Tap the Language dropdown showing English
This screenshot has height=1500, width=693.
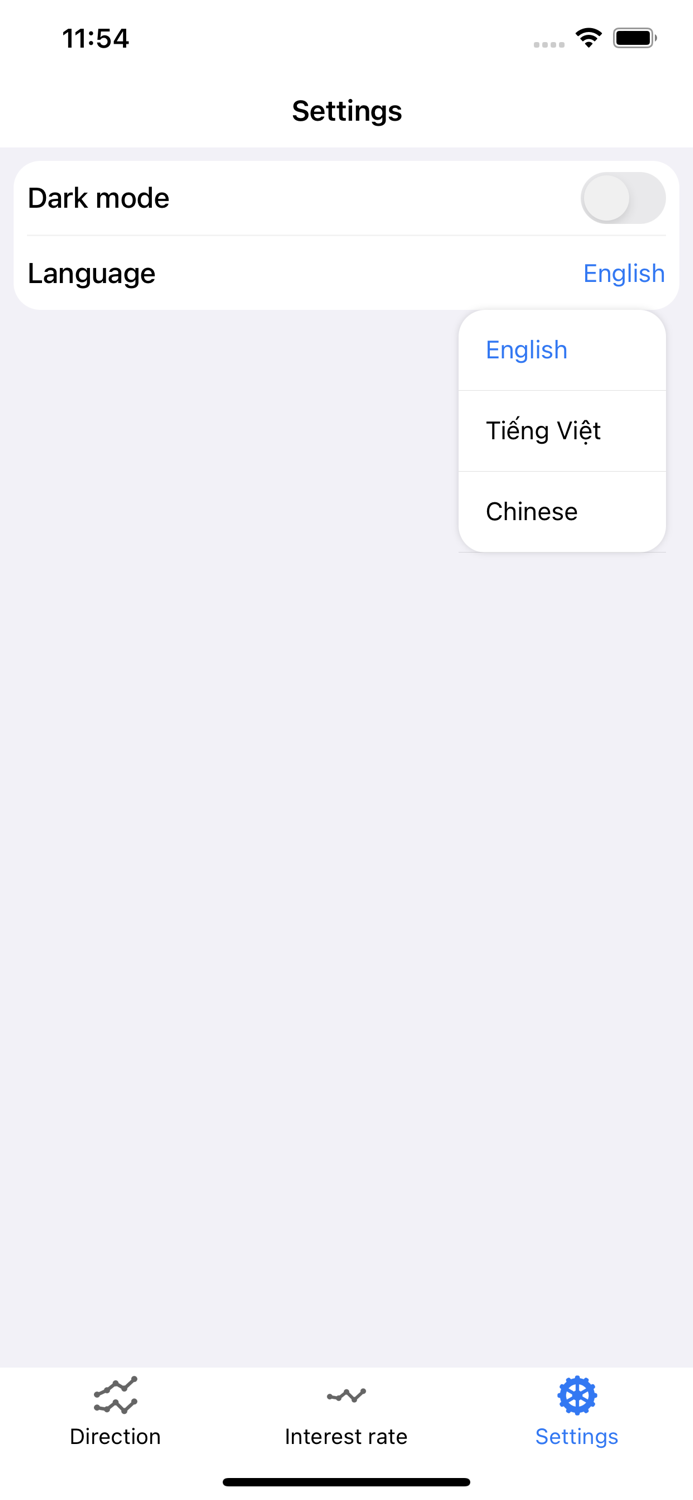pos(623,273)
